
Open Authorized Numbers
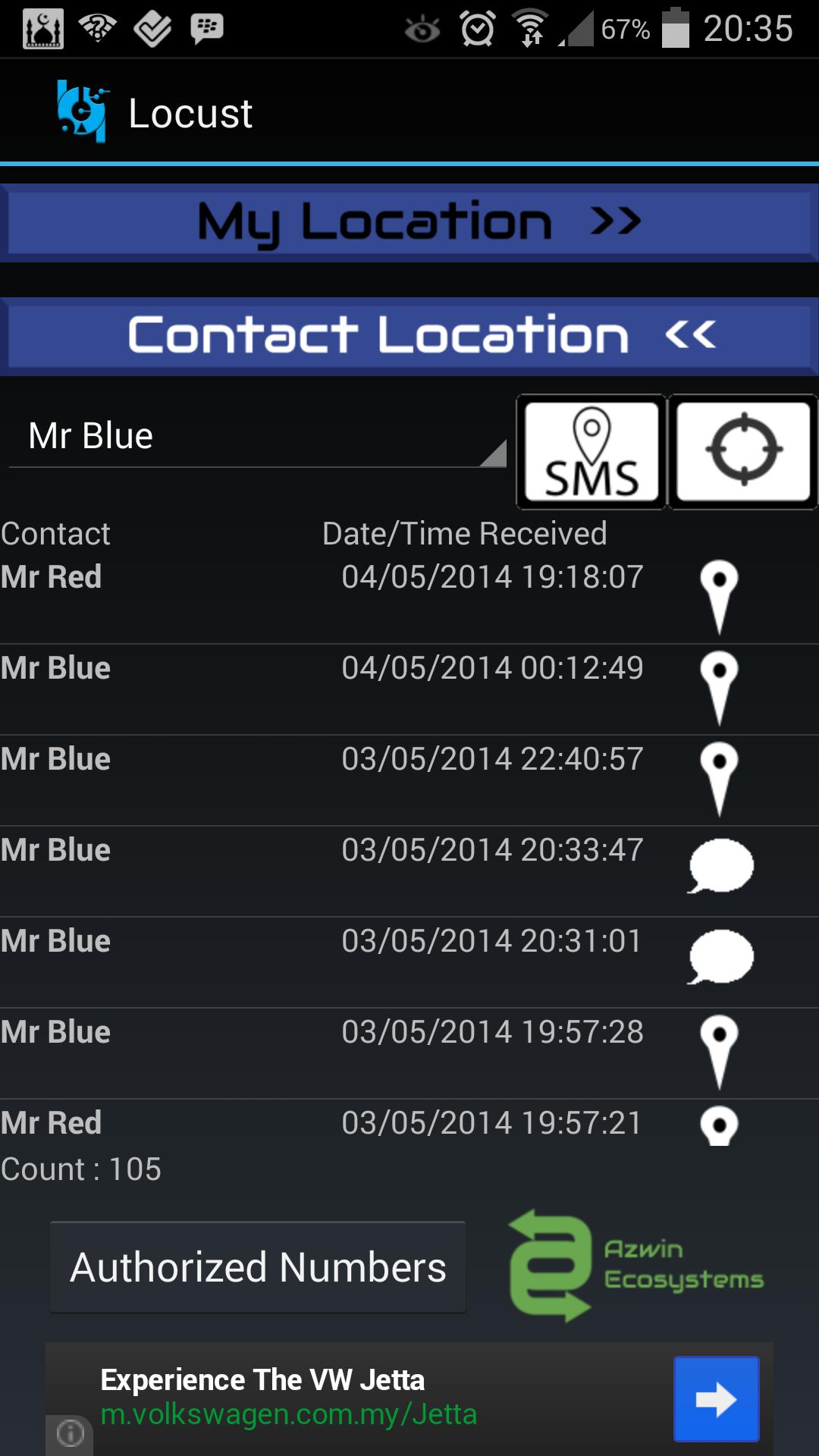coord(258,1267)
